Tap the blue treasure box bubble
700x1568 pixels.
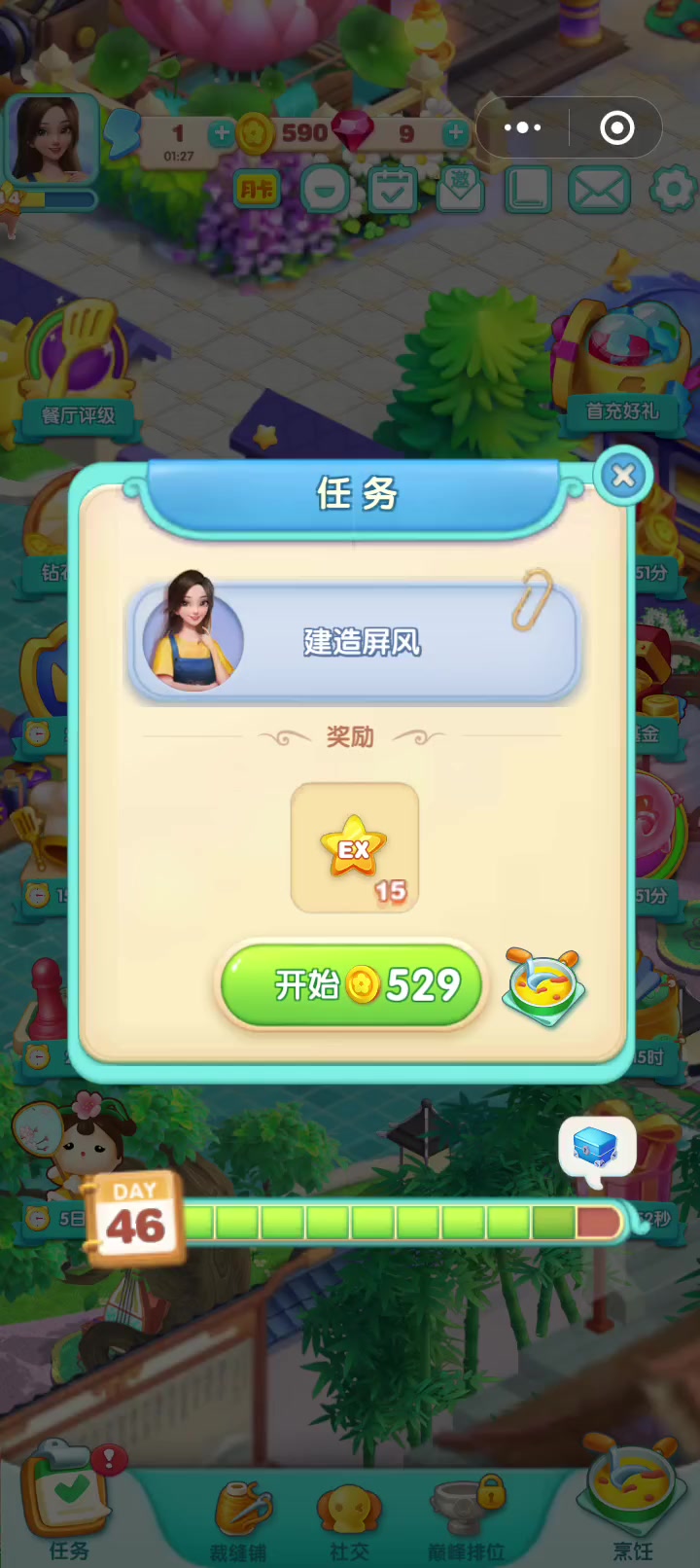click(597, 1149)
